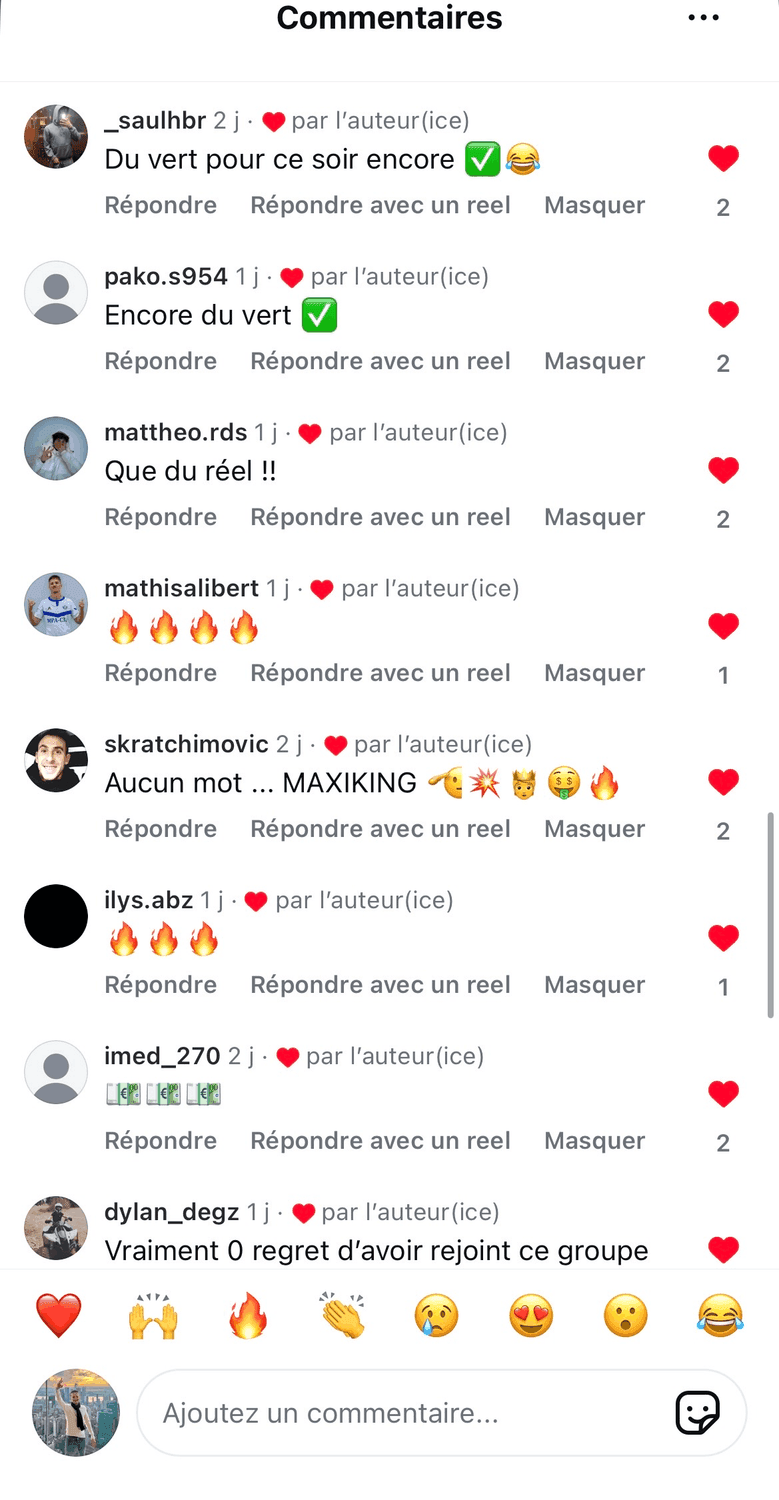Screen dimensions: 779x1500
Task: Open dylan_degz's profile from username
Action: point(171,1212)
